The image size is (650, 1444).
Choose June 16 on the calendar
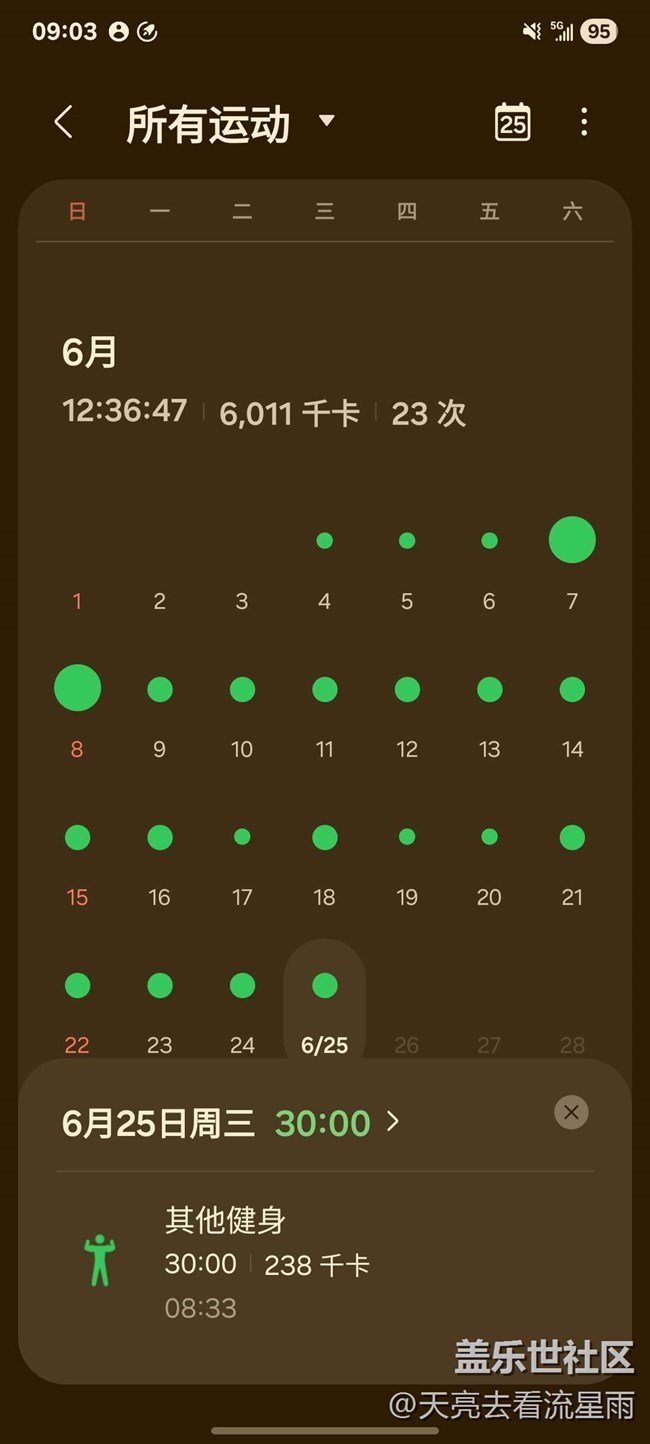tap(159, 861)
